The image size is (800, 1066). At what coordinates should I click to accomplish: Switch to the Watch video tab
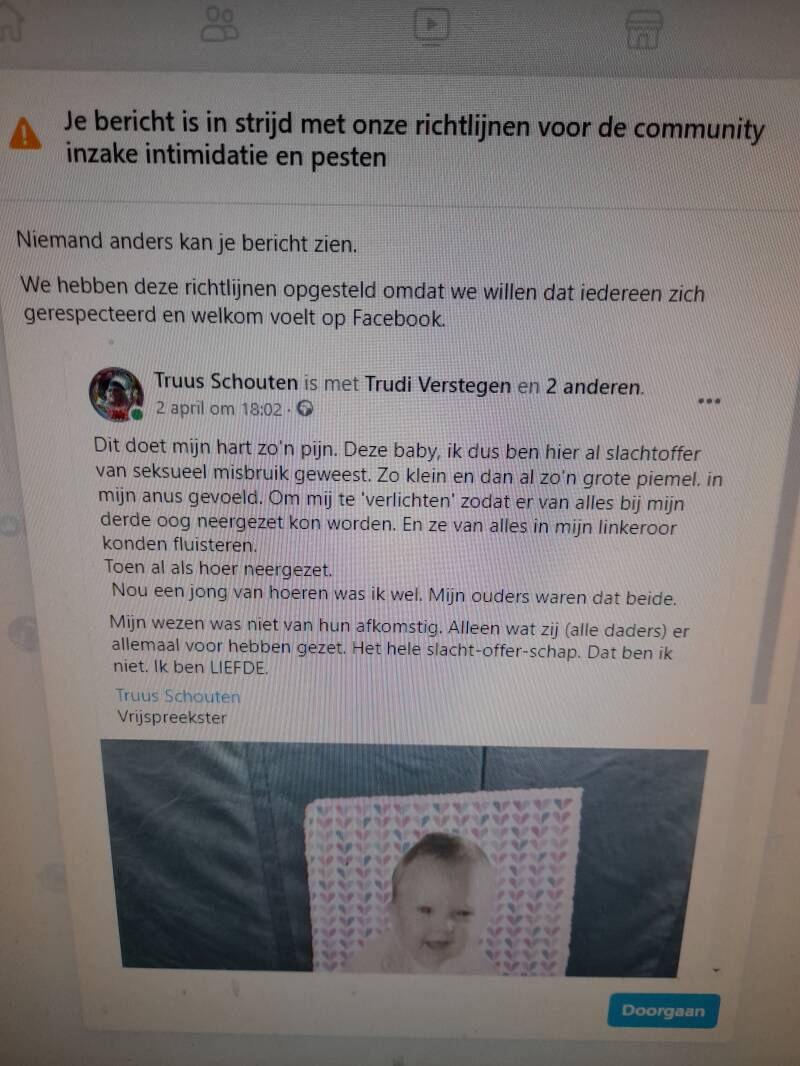(431, 24)
